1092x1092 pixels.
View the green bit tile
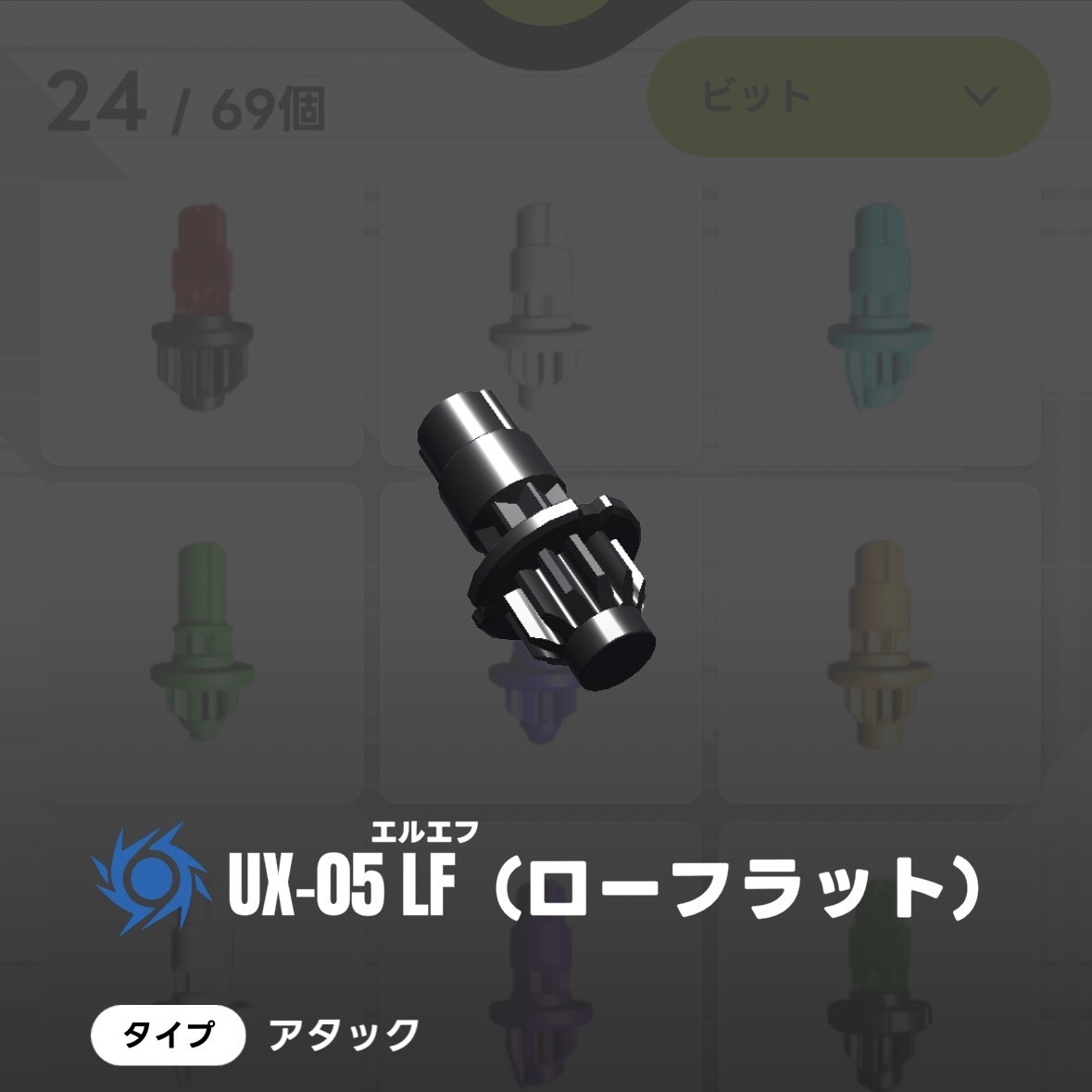202,639
